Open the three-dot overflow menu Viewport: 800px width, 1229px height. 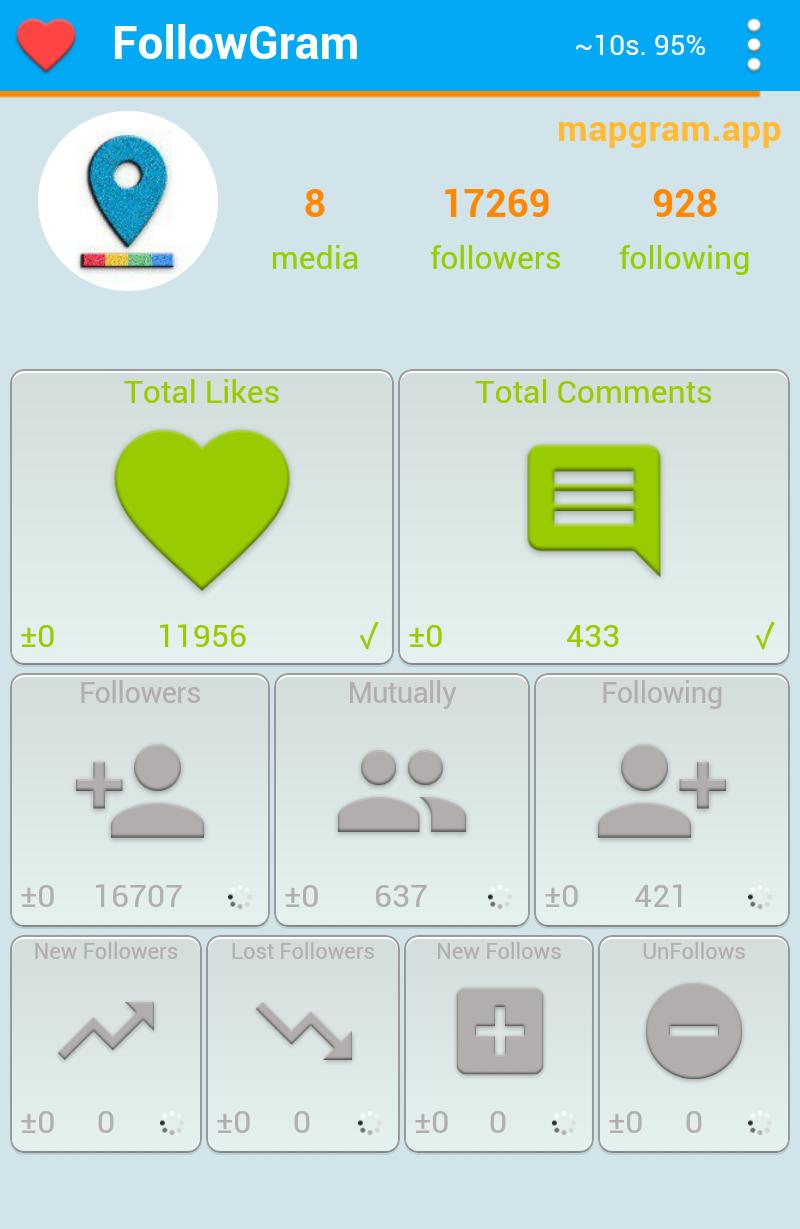(x=755, y=44)
